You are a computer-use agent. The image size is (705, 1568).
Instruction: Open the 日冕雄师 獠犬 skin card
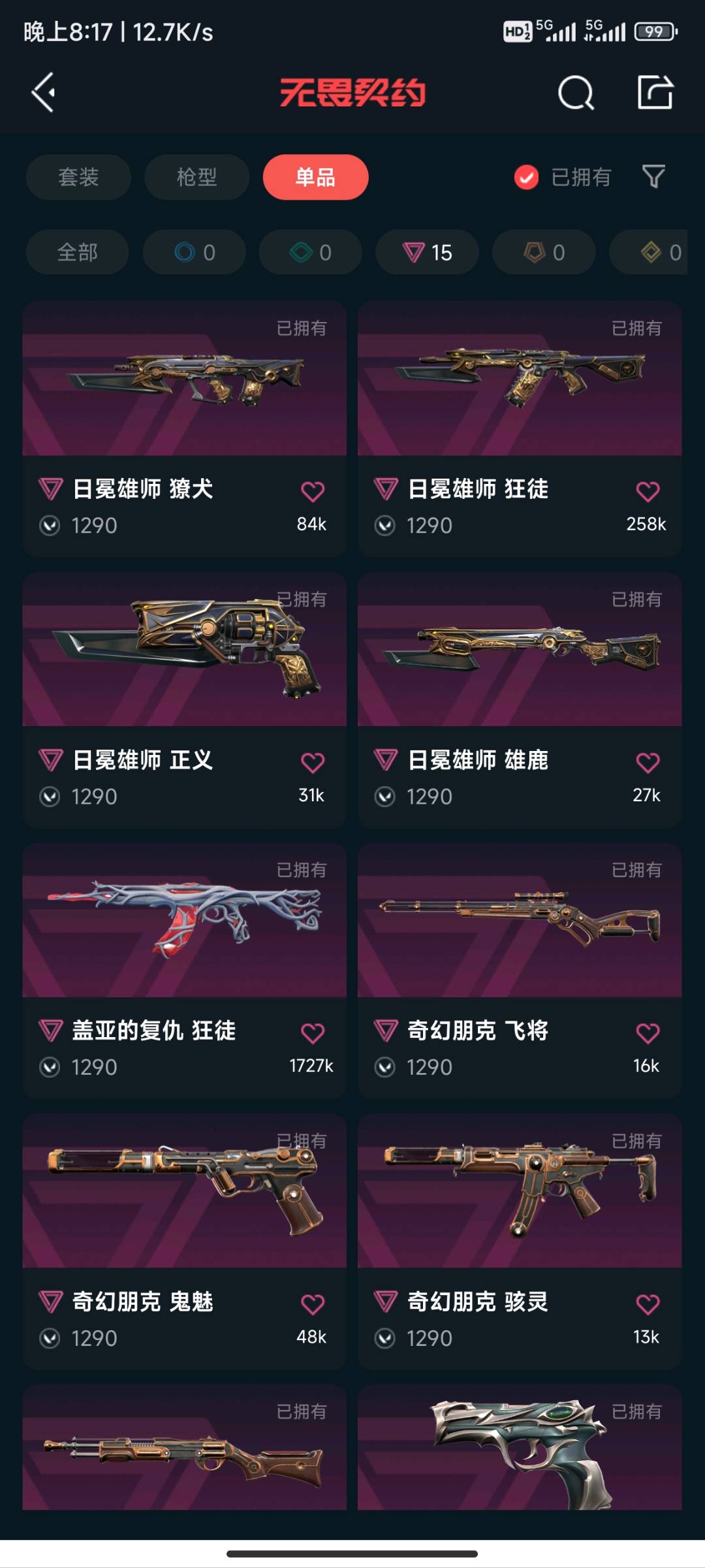point(184,392)
